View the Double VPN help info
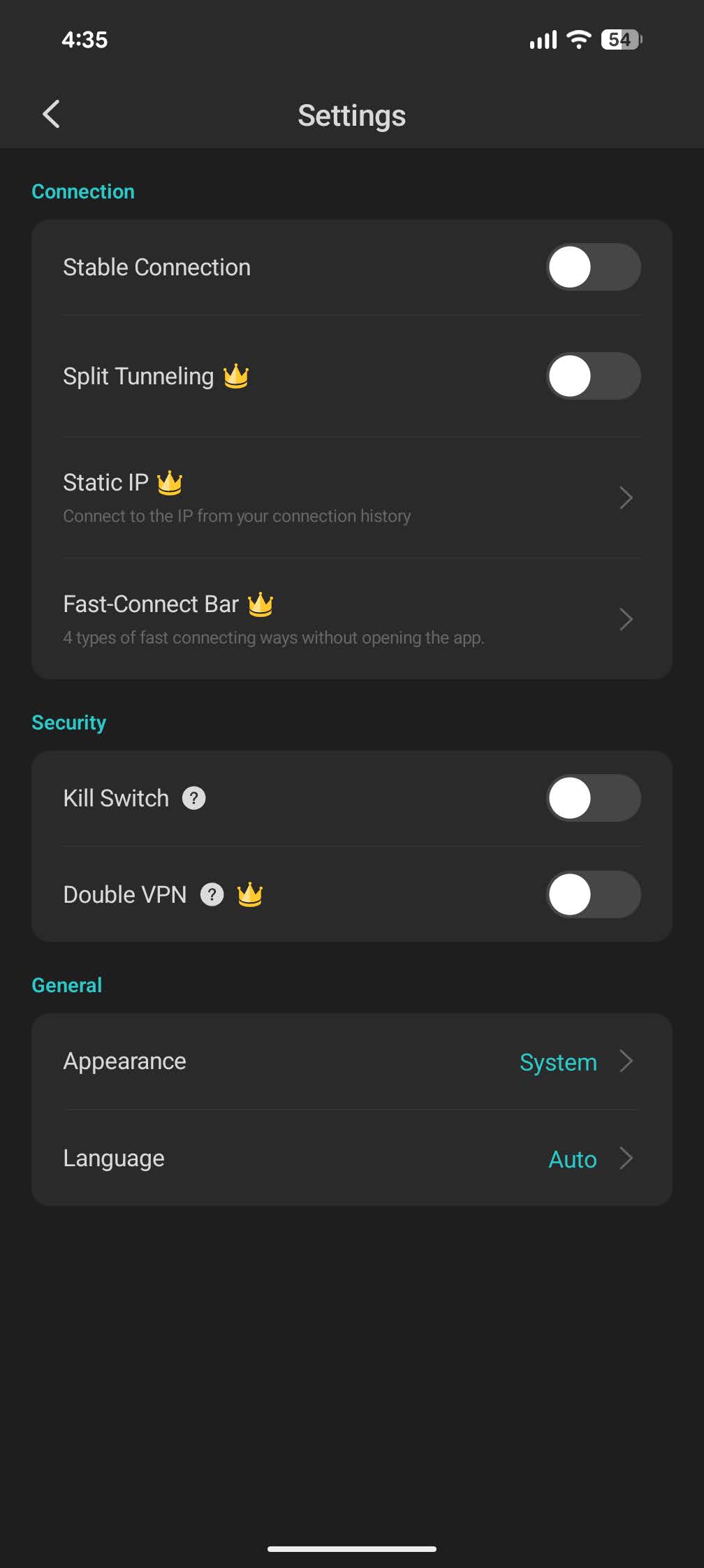Screen dimensions: 704x1568 coord(212,894)
